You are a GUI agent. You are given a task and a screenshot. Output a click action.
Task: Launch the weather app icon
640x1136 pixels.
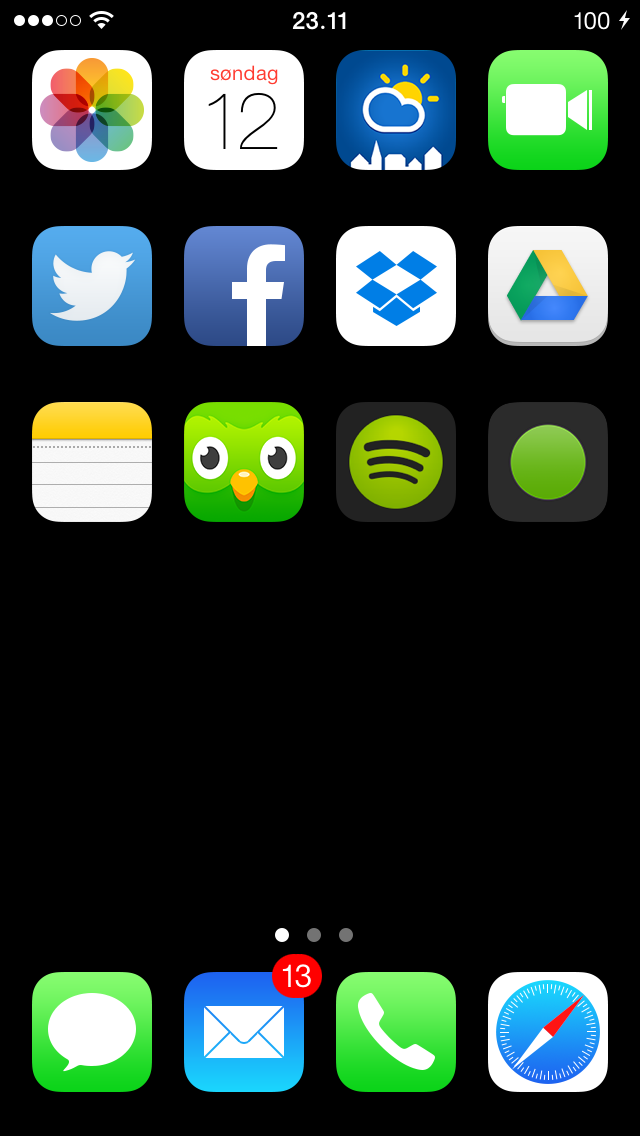[396, 110]
